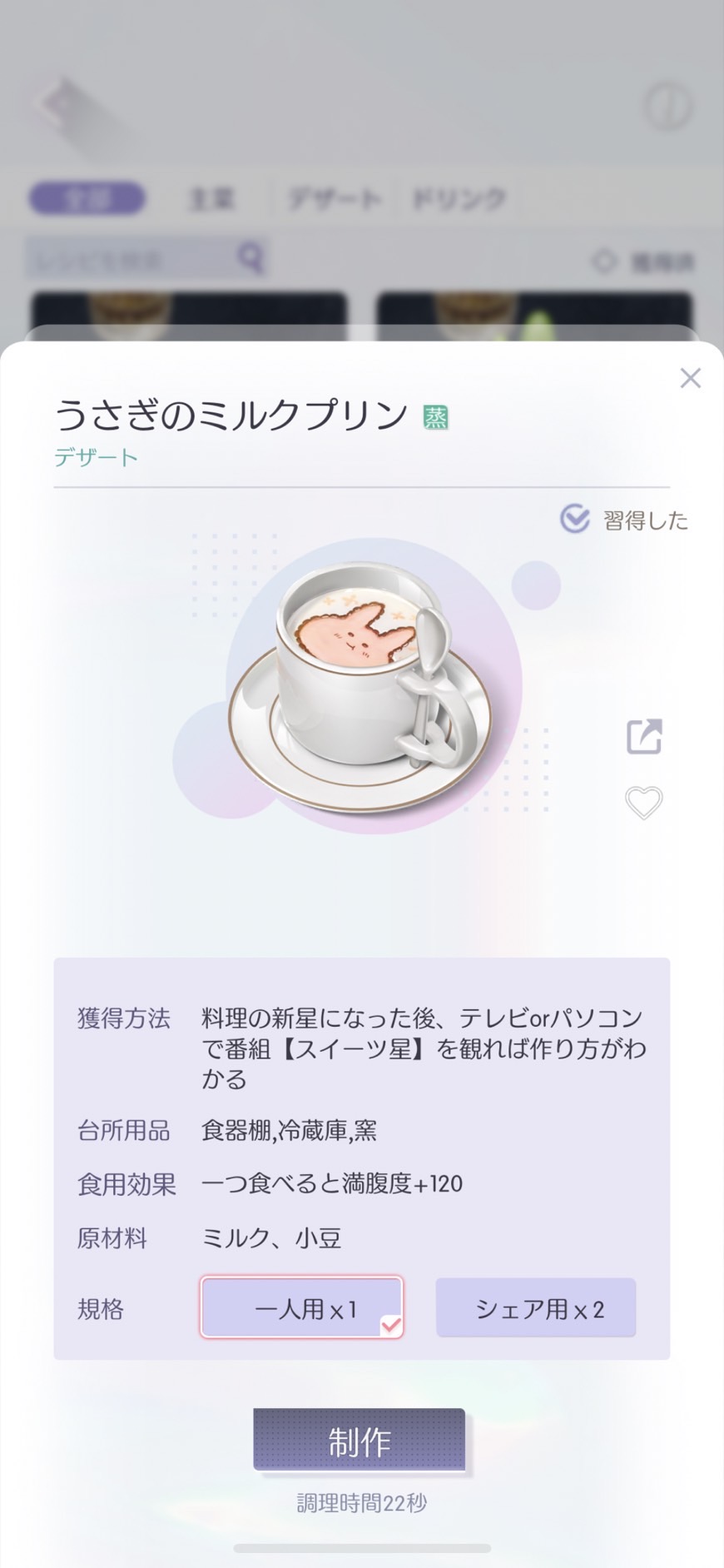Share the うさぎのミルクプリン recipe
The image size is (724, 1568).
tap(643, 736)
